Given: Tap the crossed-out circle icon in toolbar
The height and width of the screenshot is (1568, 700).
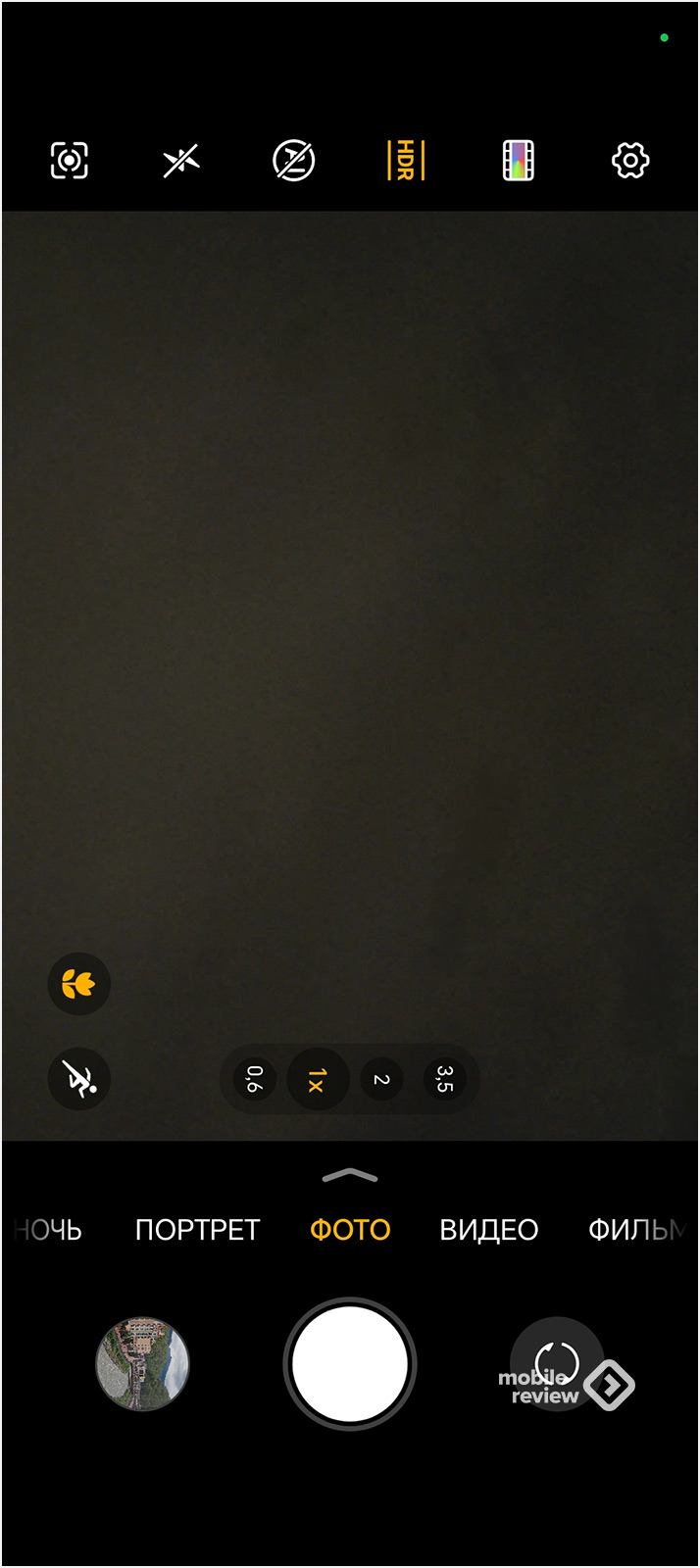Looking at the screenshot, I should click(x=293, y=161).
